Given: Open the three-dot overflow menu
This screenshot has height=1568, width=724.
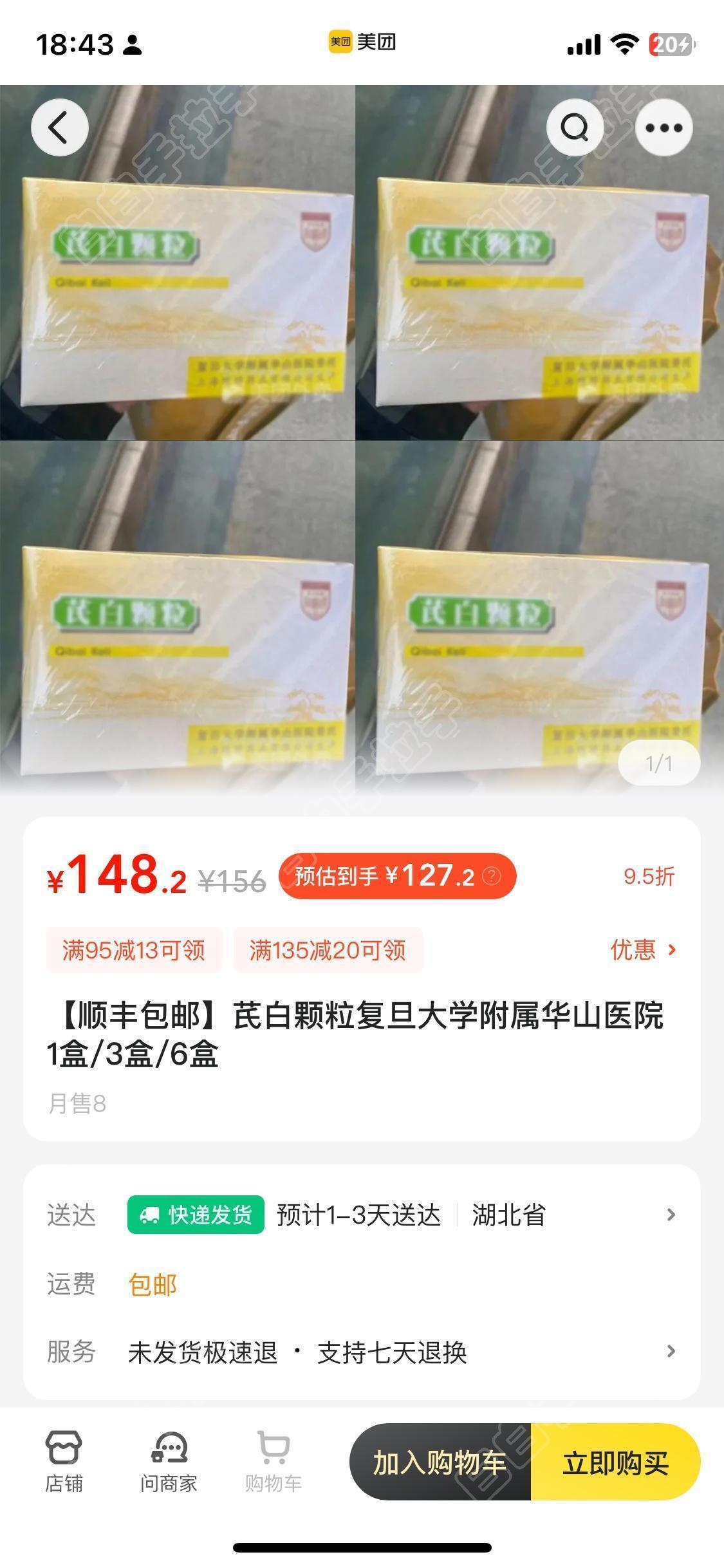Looking at the screenshot, I should [664, 127].
